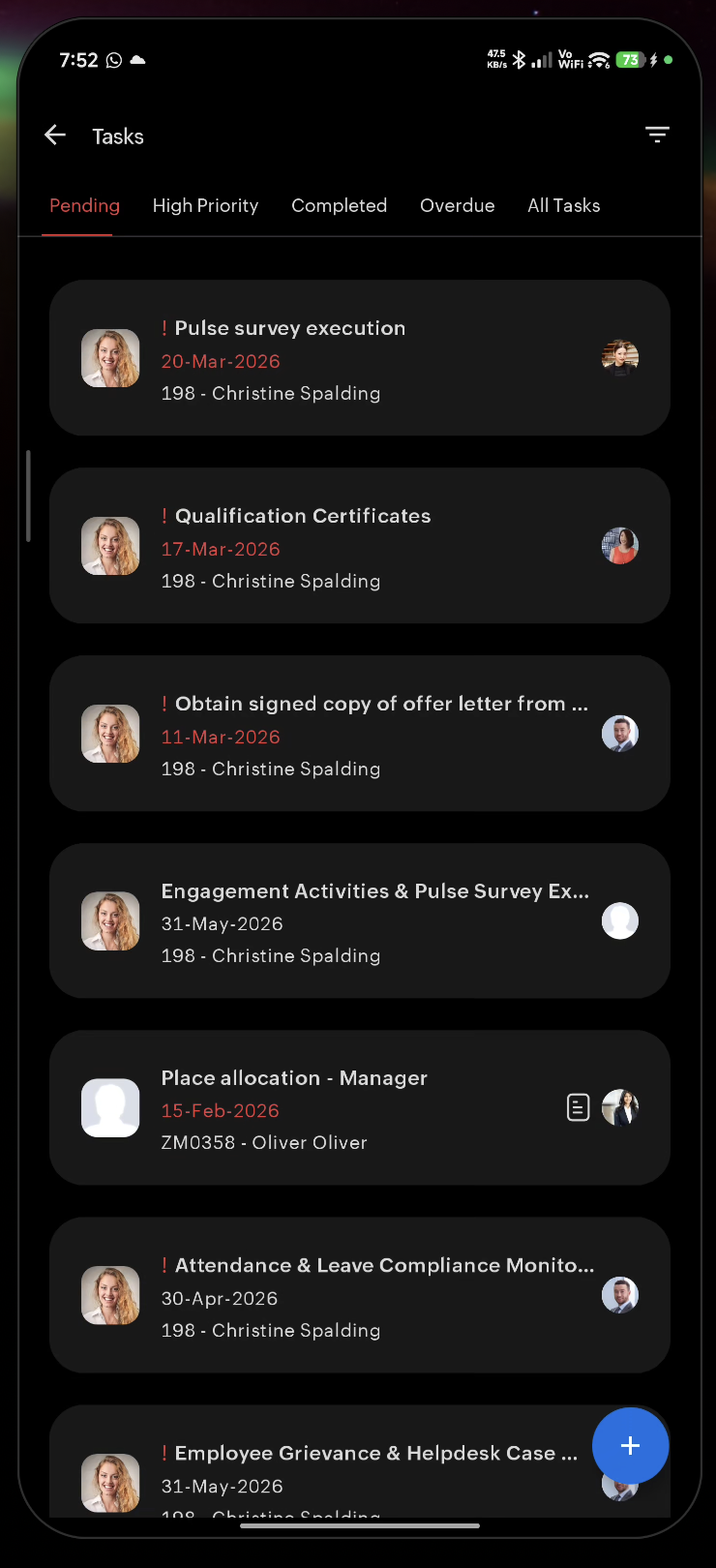The image size is (716, 1568).
Task: Open the Engagement Activities & Pulse Survey task
Action: tap(358, 920)
